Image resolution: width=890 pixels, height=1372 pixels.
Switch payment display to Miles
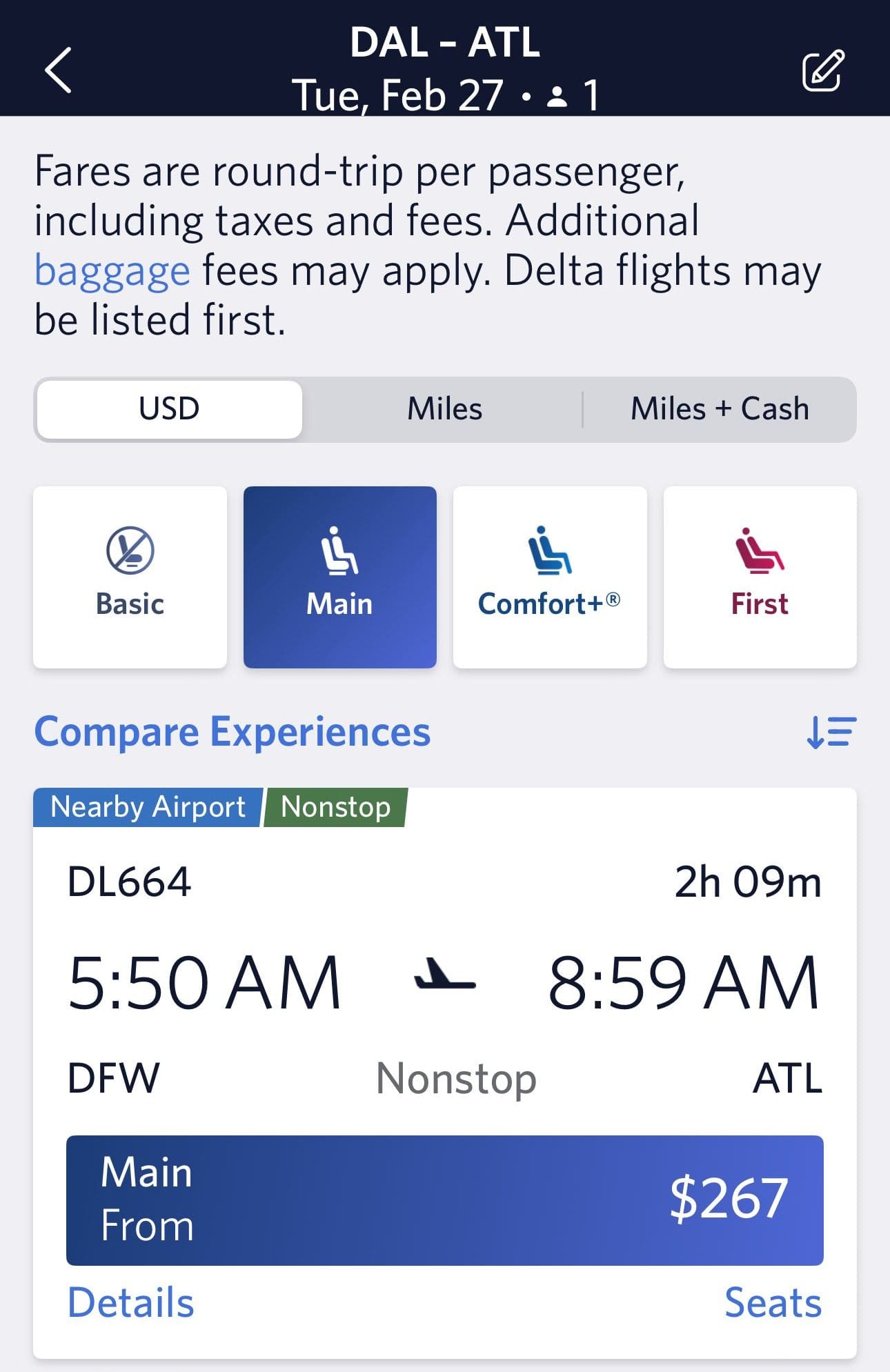[444, 408]
